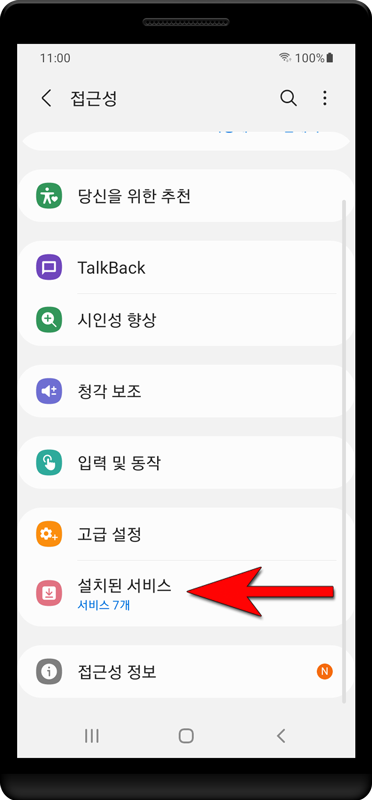372x800 pixels.
Task: Open 입력 및 동작
Action: pos(186,463)
